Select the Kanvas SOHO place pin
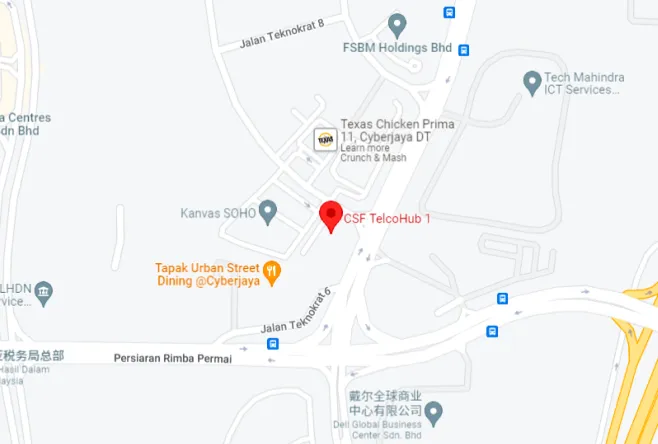Screen dimensions: 658x444 267,210
